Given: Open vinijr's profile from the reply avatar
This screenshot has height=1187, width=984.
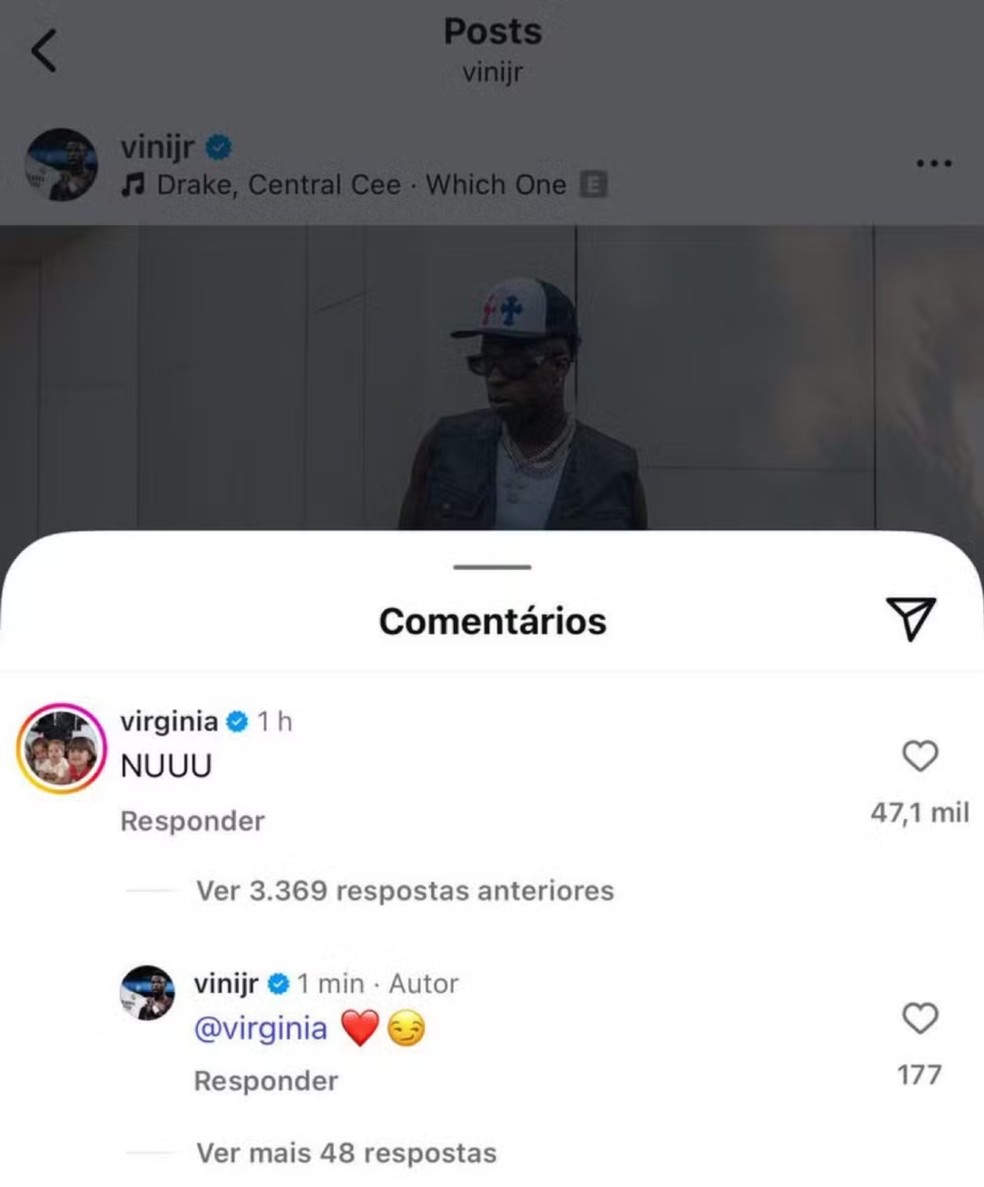Looking at the screenshot, I should [148, 993].
